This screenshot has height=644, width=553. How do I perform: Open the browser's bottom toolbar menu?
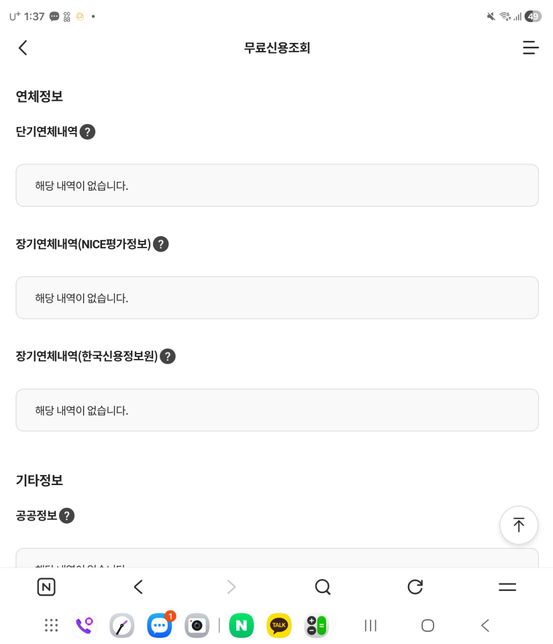(x=507, y=587)
